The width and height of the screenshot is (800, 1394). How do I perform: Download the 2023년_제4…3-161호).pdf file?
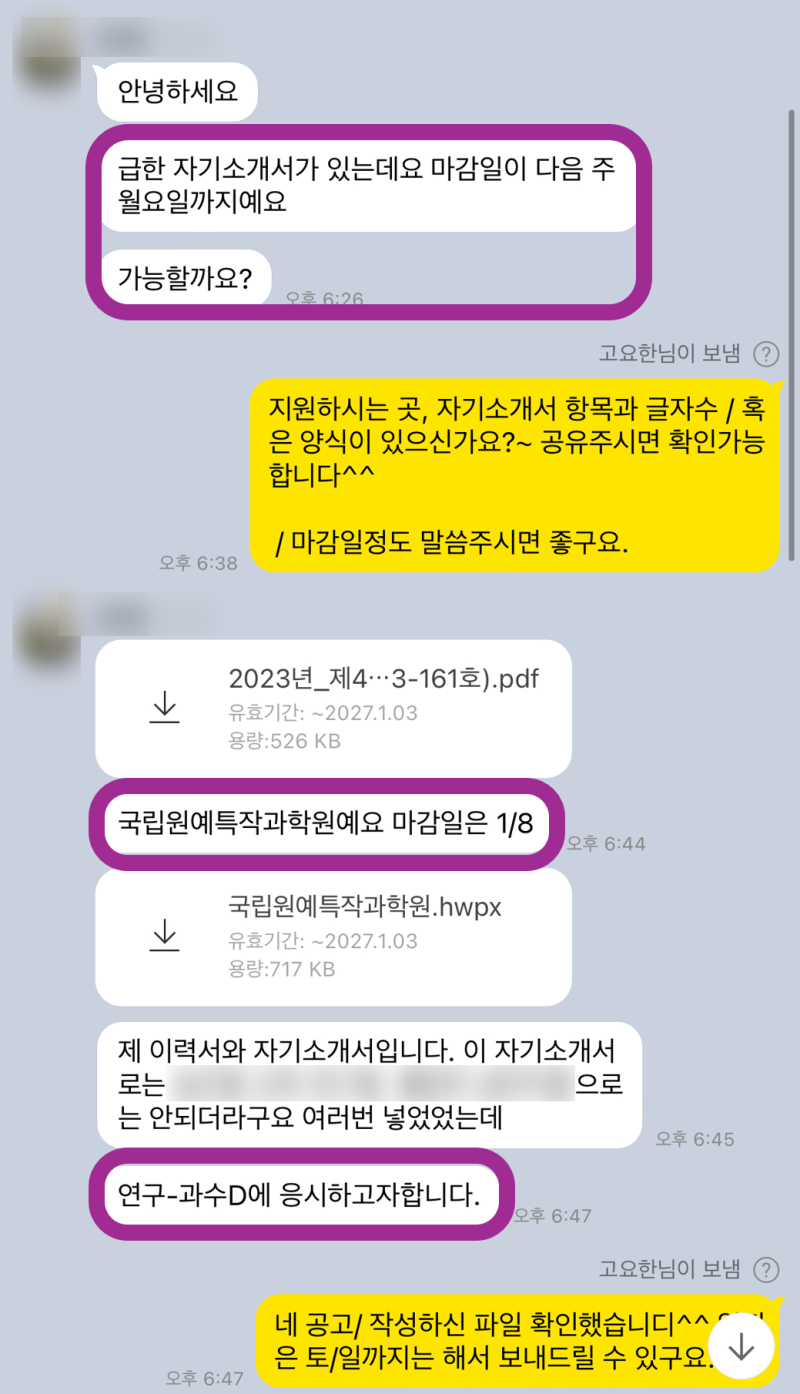click(164, 707)
